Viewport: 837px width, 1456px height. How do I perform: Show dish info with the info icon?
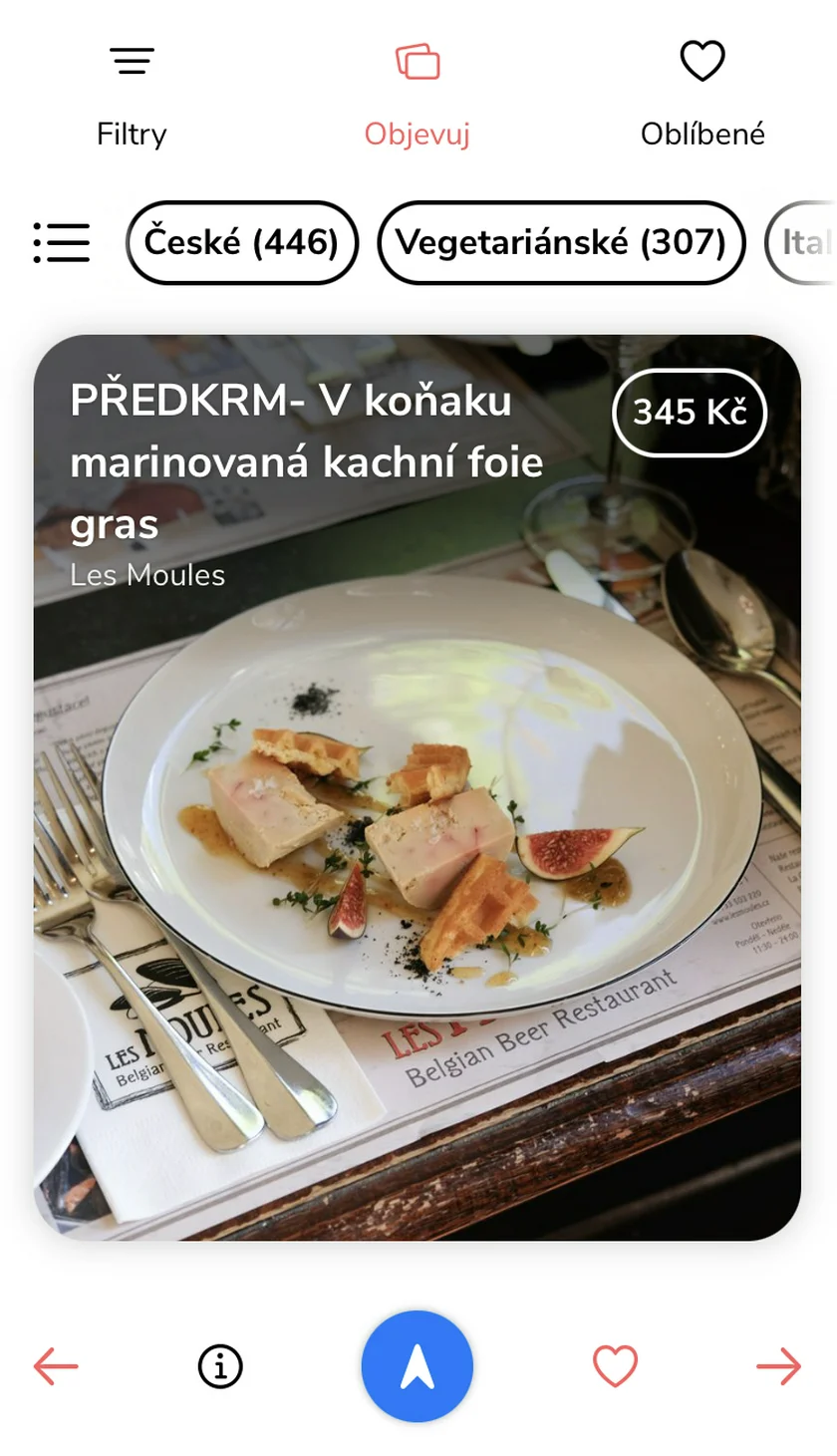[x=220, y=1366]
